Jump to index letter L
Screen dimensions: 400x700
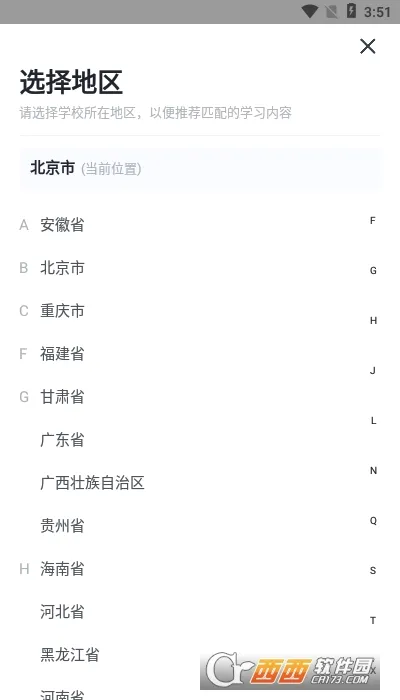click(x=373, y=421)
